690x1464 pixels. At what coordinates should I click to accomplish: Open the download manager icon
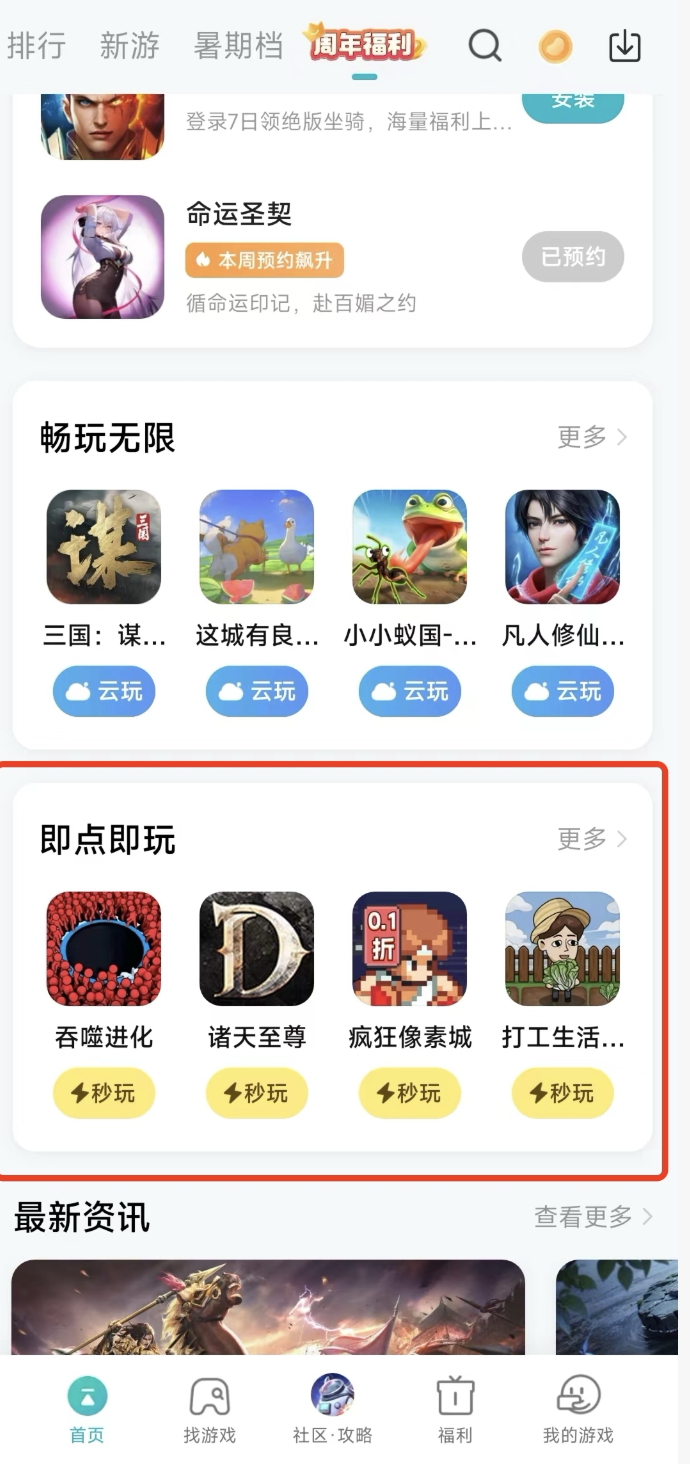(x=625, y=45)
